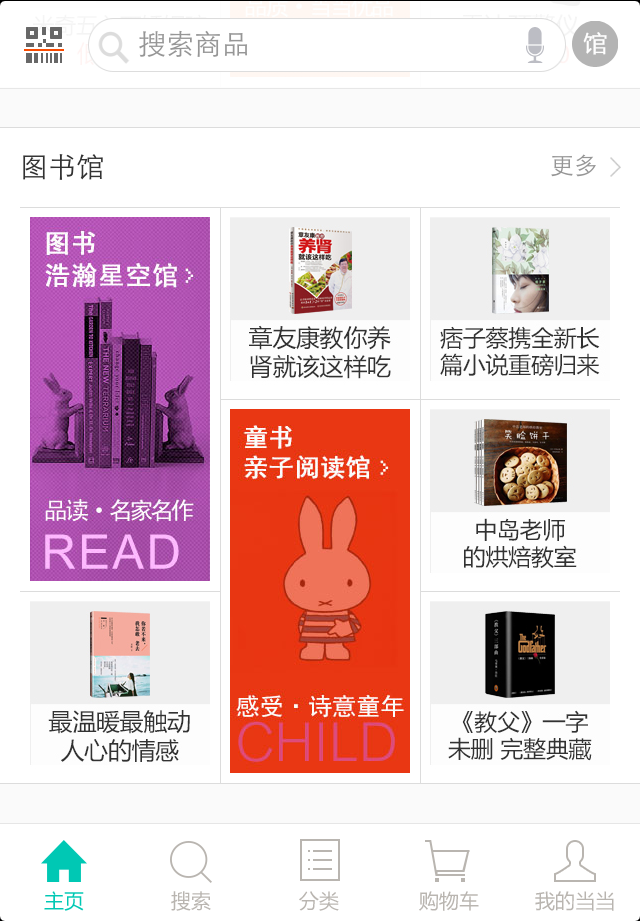Switch to the 搜索 tab

coord(191,874)
